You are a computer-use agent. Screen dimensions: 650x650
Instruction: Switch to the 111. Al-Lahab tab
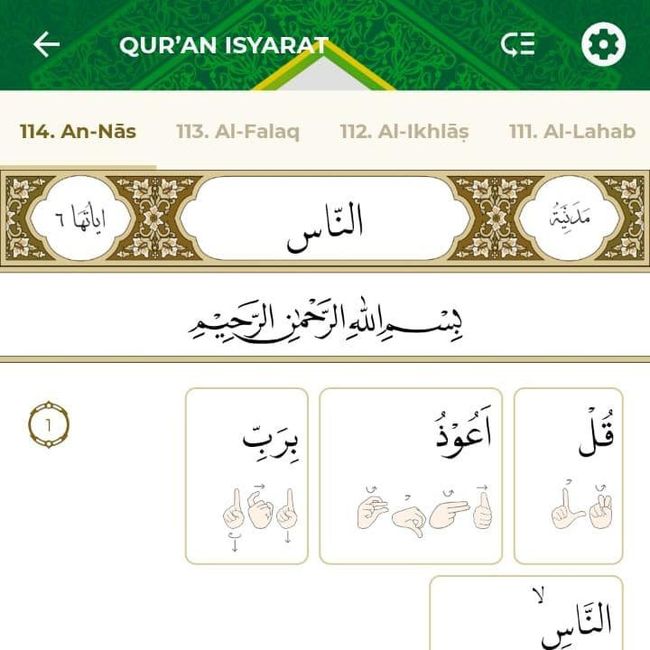572,131
